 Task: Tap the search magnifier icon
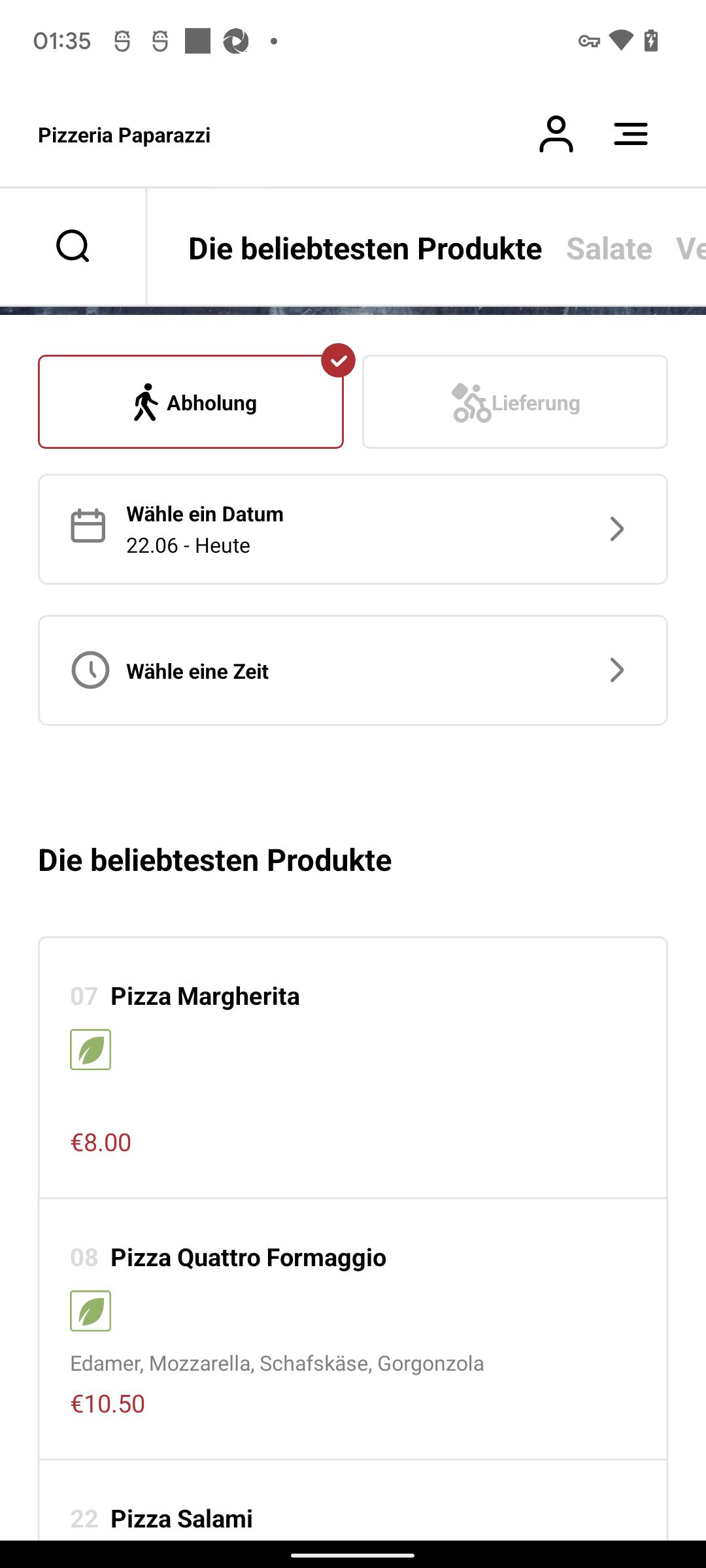[73, 246]
